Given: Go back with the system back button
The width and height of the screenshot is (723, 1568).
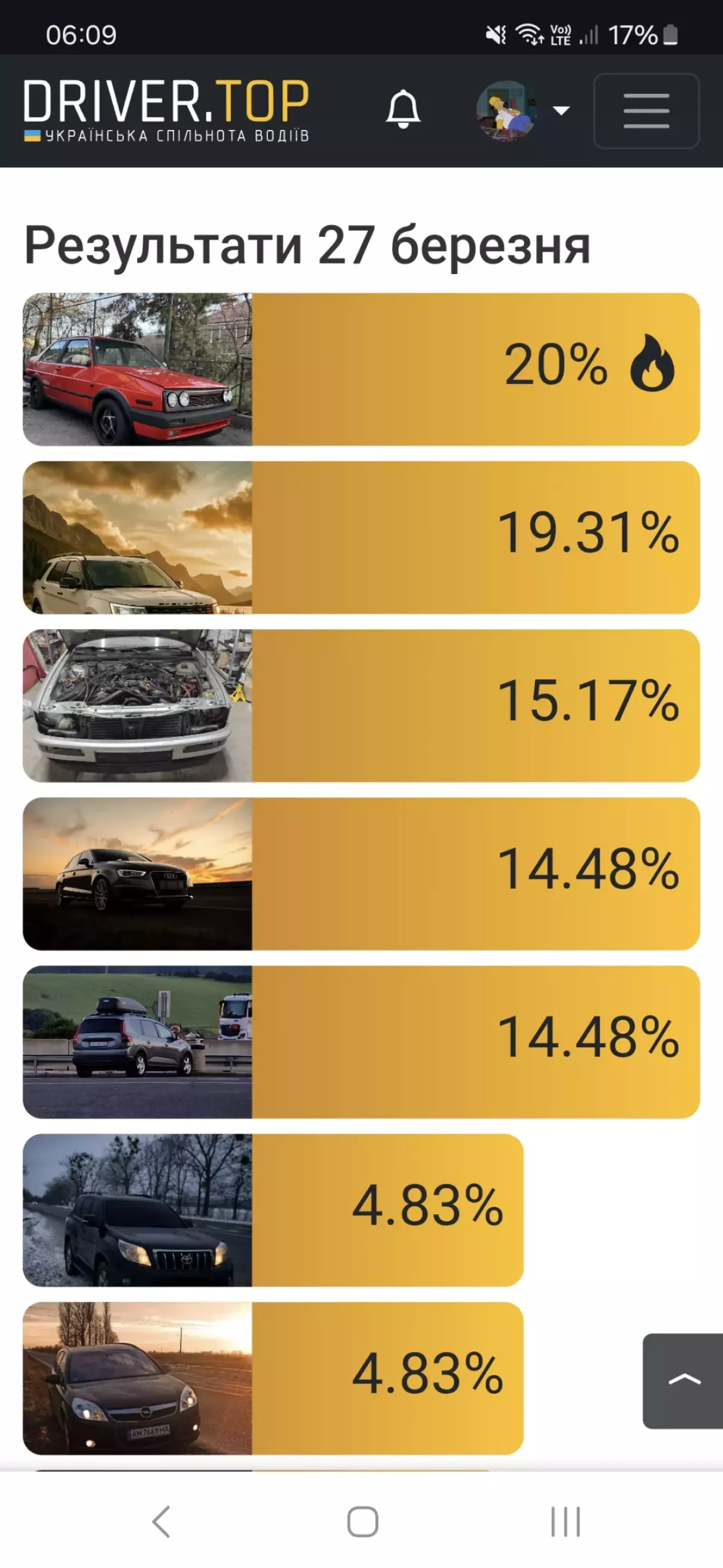Looking at the screenshot, I should coord(161,1522).
